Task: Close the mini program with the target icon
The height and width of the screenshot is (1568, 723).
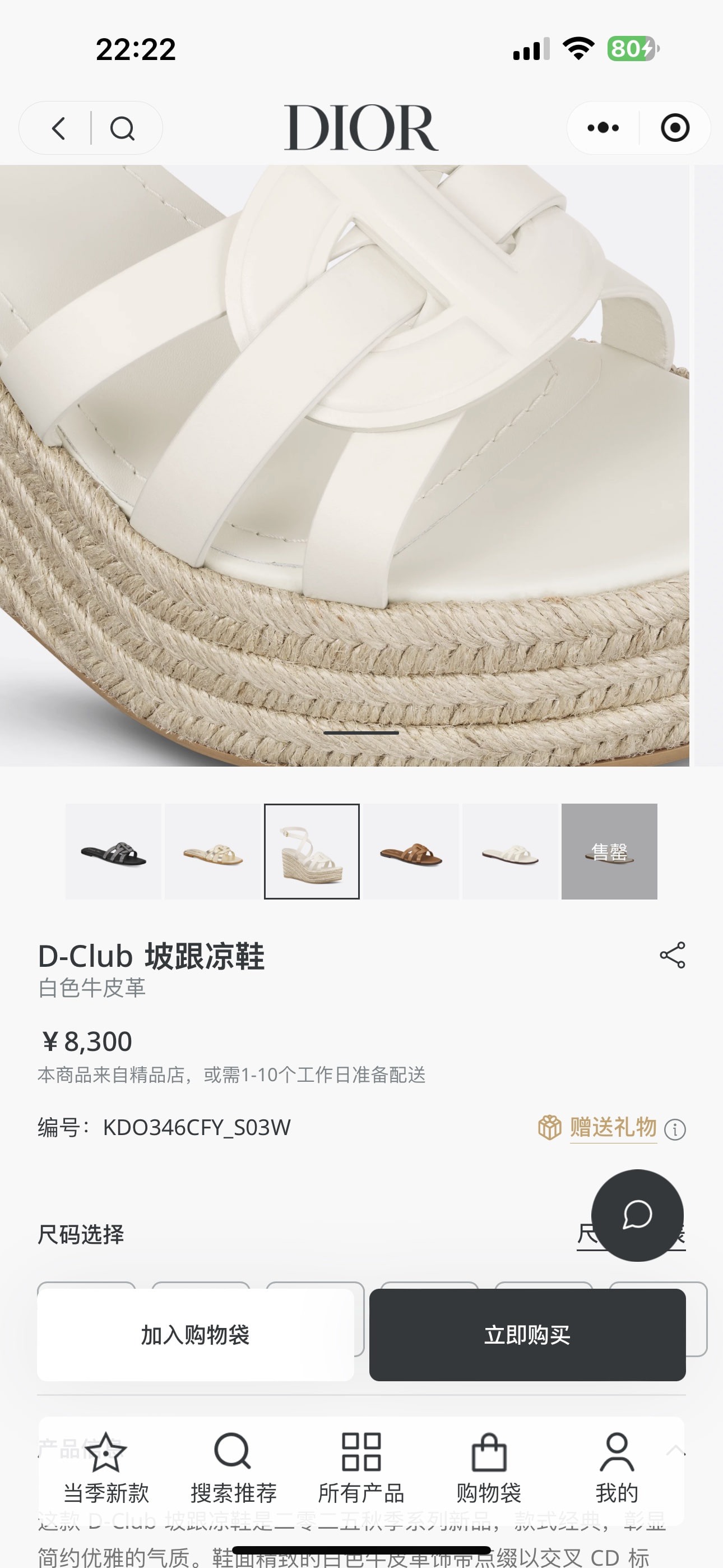Action: (x=675, y=128)
